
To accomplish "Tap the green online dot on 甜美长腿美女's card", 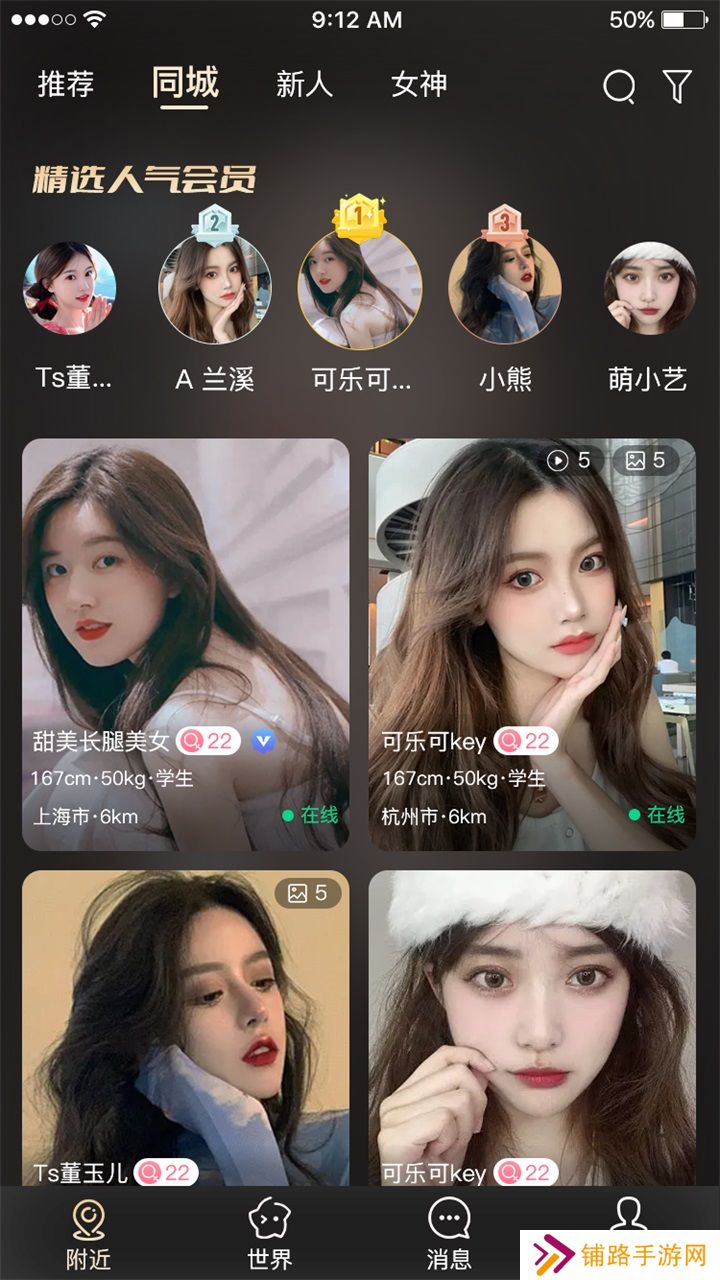I will coord(286,816).
